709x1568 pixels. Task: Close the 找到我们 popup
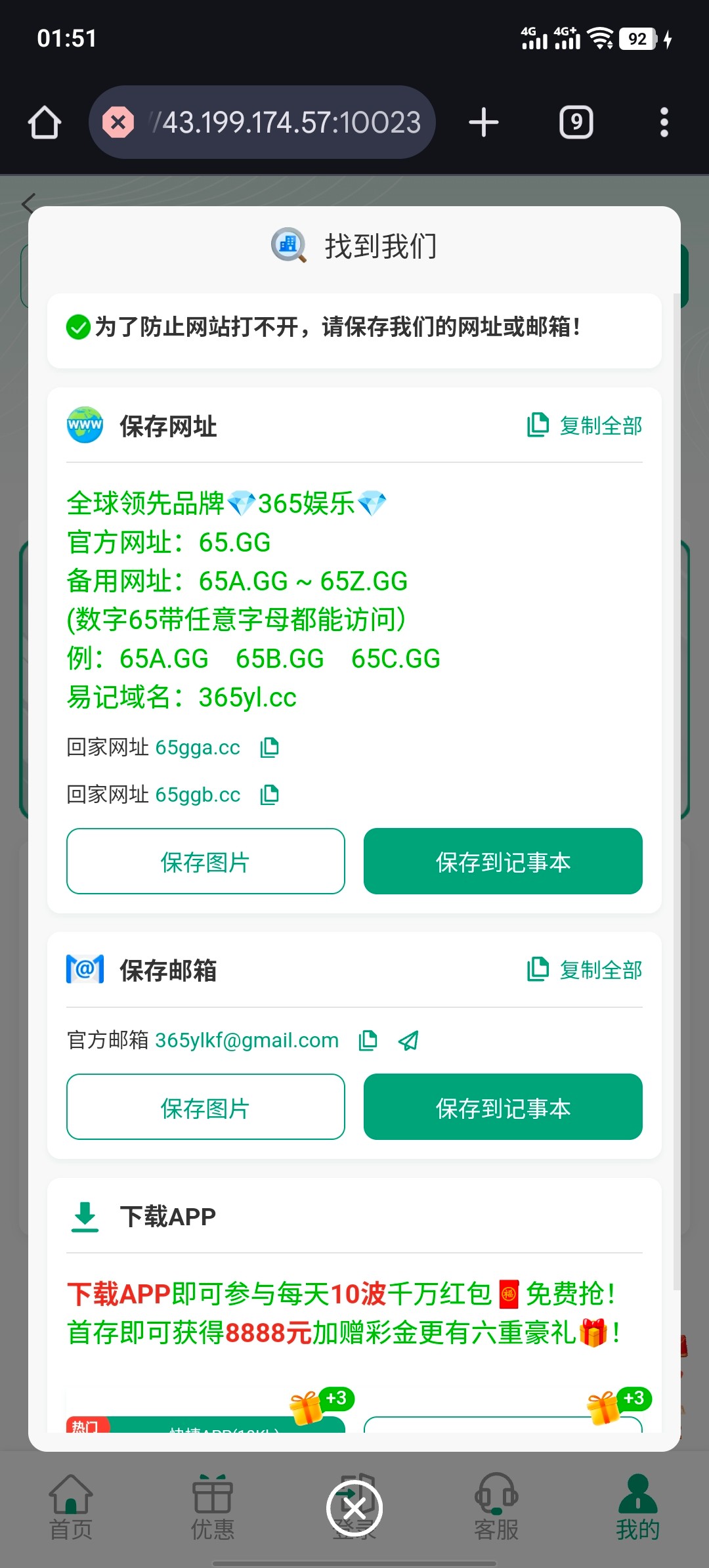coord(354,1508)
